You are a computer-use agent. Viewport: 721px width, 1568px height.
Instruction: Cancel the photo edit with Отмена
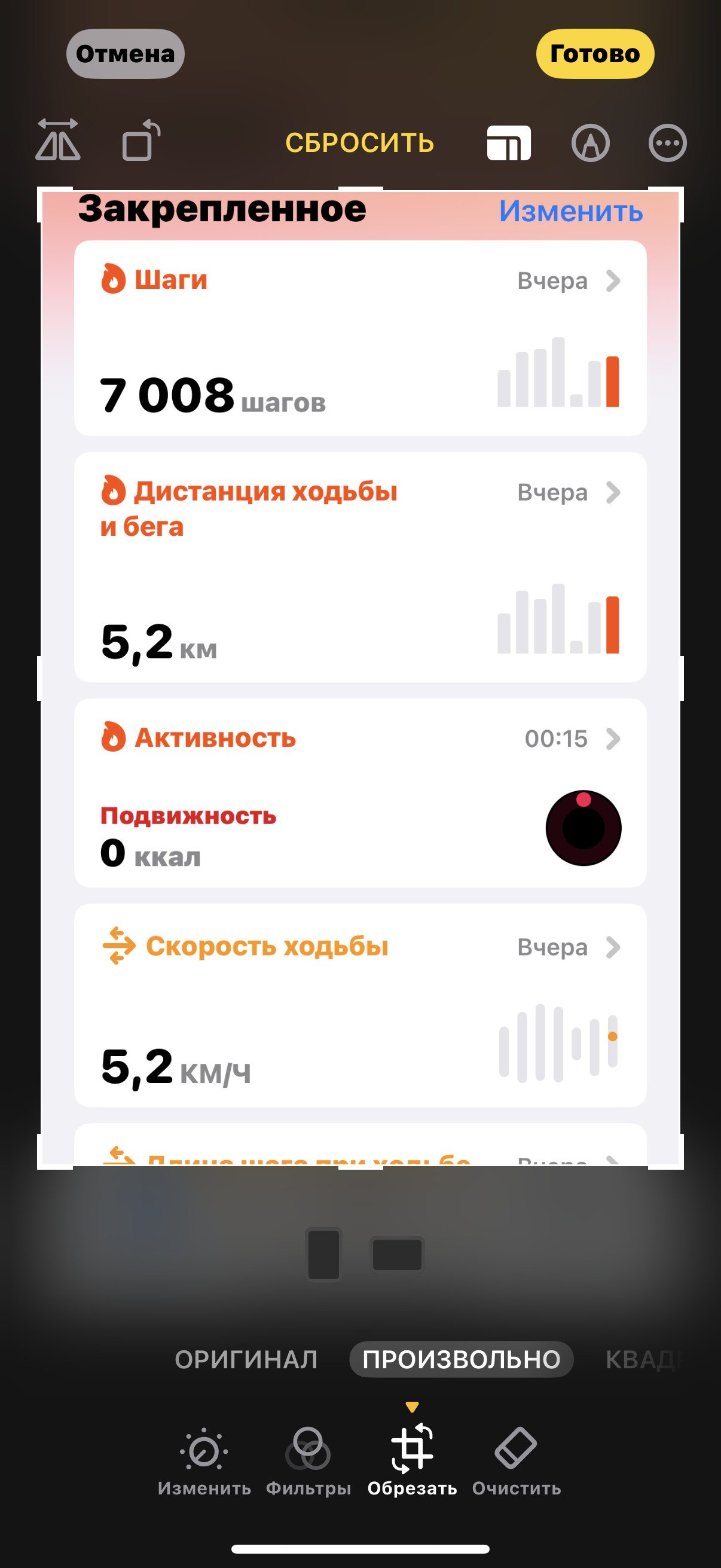(126, 54)
